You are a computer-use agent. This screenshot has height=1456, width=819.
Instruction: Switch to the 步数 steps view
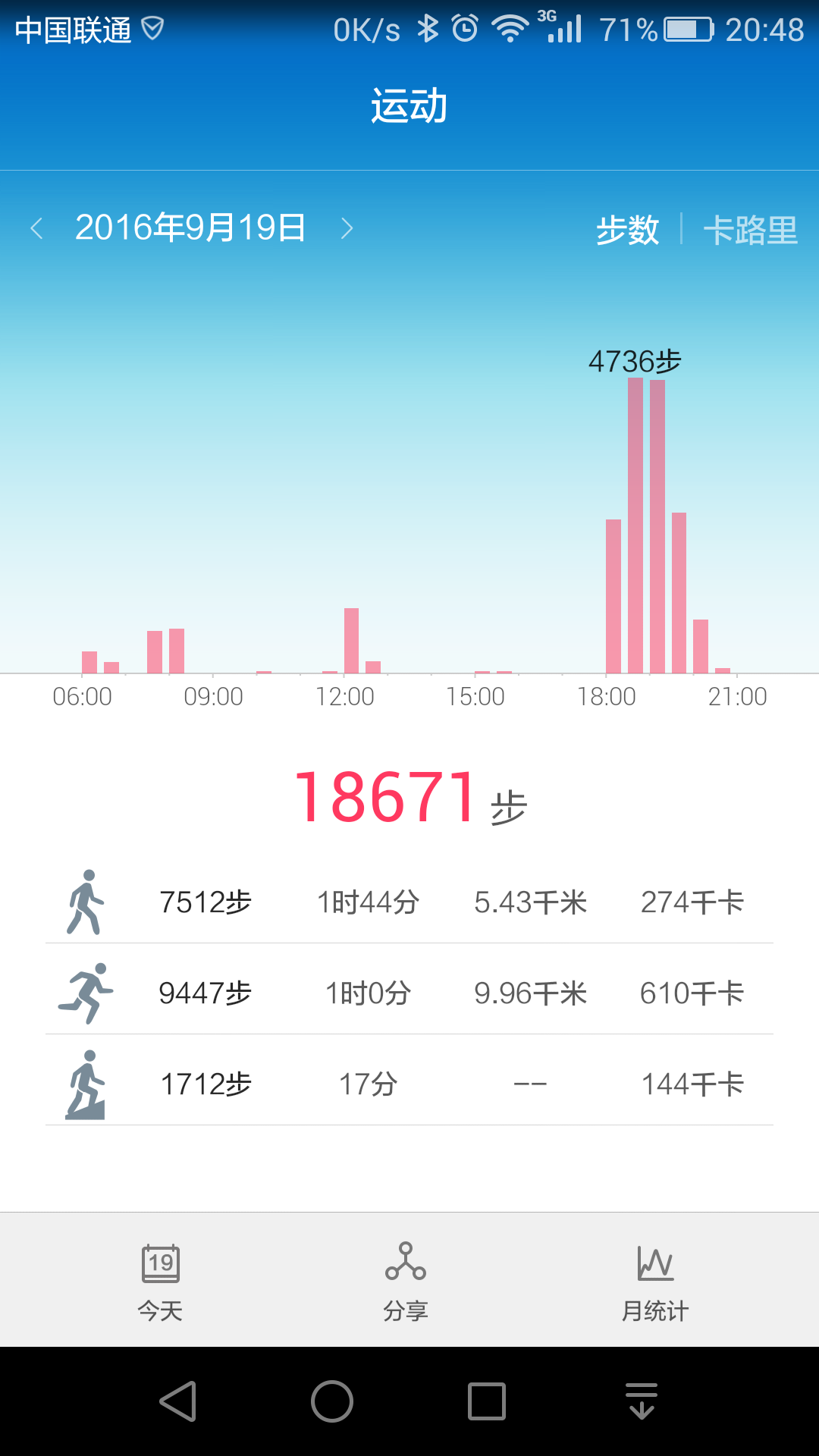(627, 230)
